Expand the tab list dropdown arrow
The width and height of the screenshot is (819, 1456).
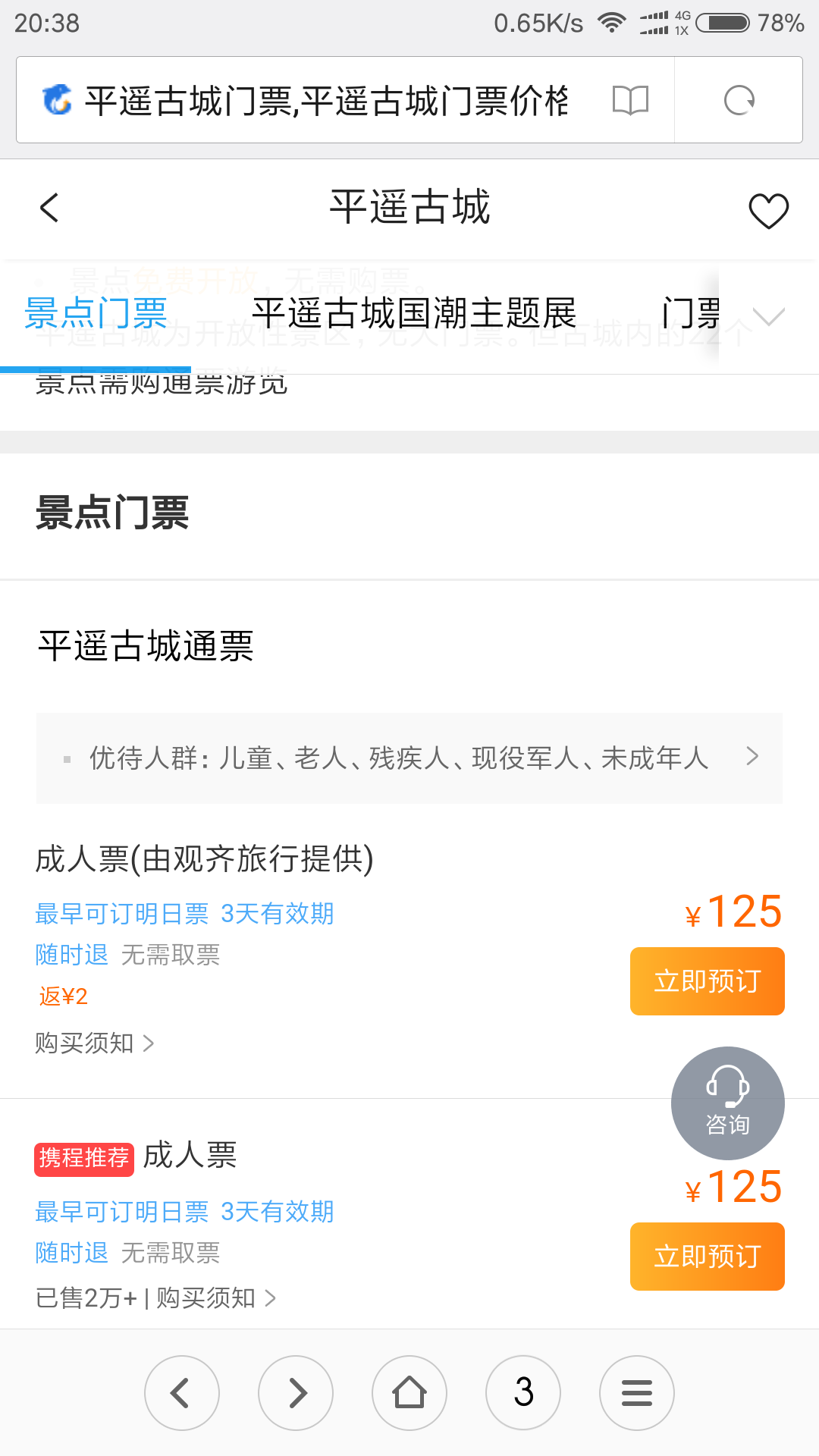click(x=768, y=316)
